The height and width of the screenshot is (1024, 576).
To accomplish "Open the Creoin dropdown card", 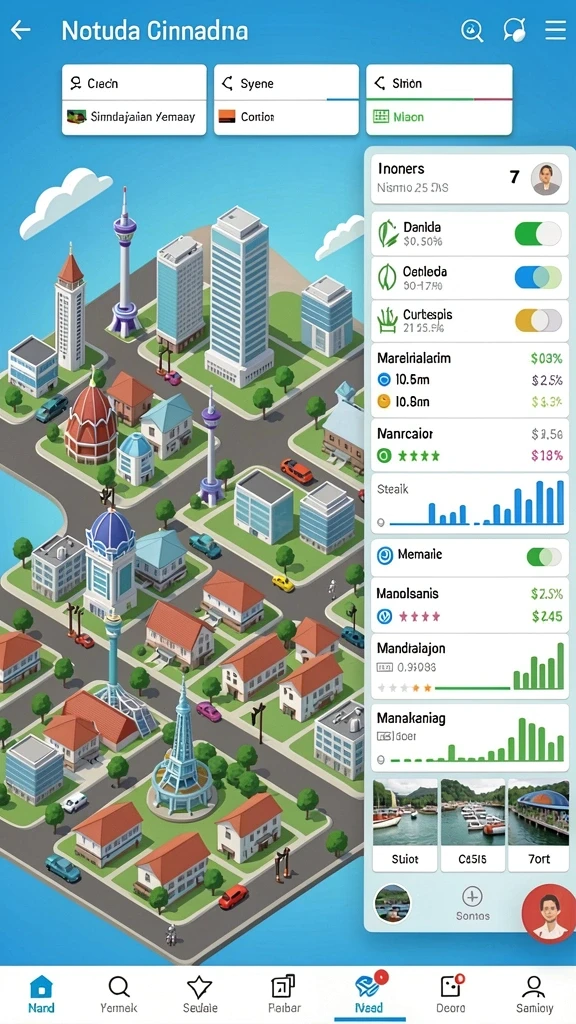I will click(134, 99).
